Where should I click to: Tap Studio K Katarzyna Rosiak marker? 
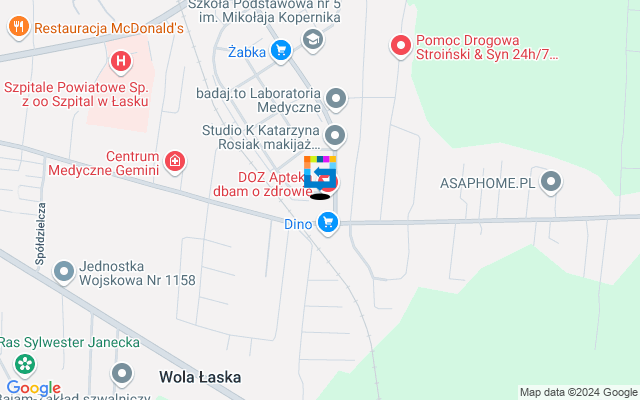[336, 134]
